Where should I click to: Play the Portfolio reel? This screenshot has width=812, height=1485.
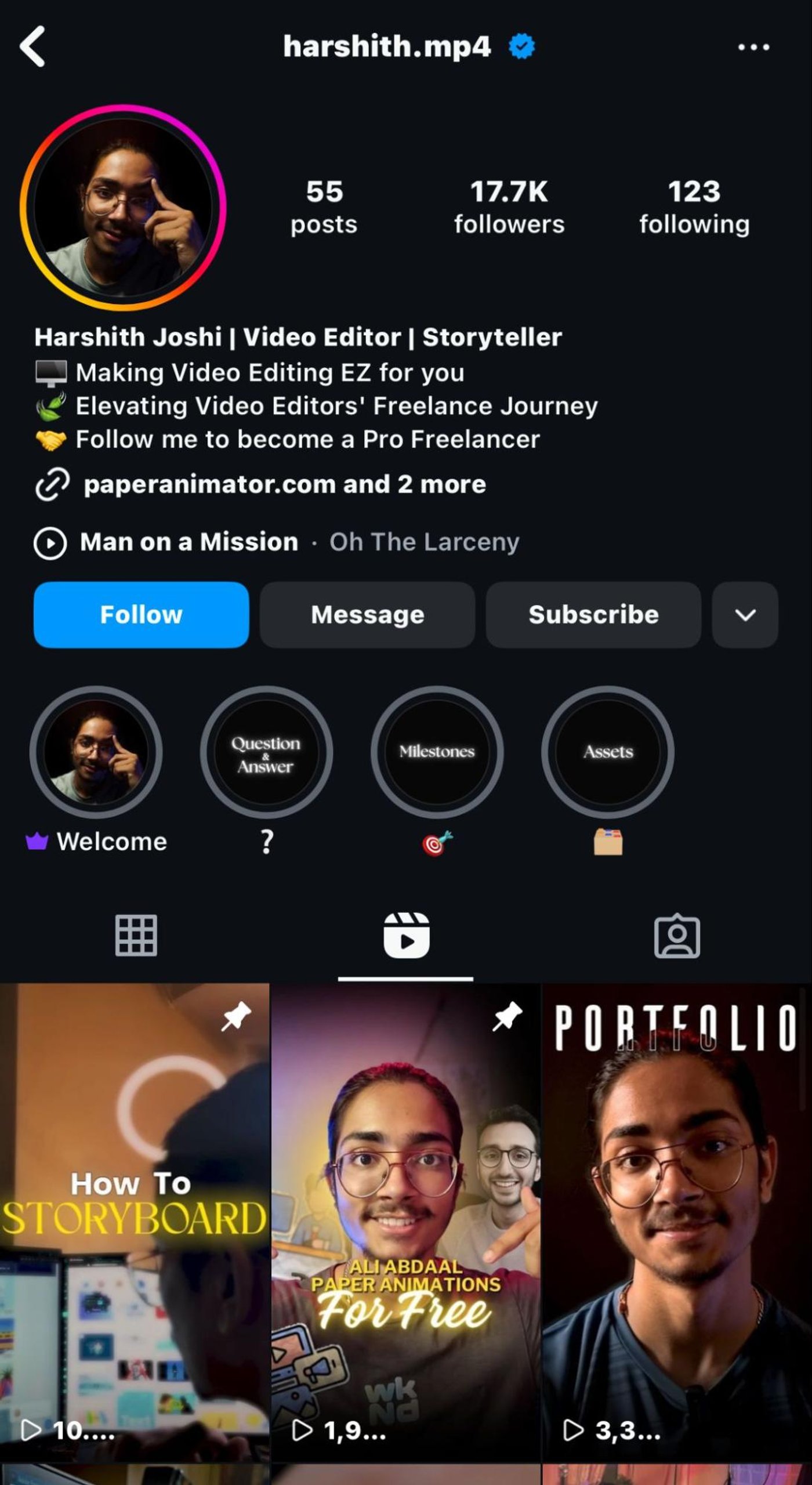pyautogui.click(x=676, y=1218)
